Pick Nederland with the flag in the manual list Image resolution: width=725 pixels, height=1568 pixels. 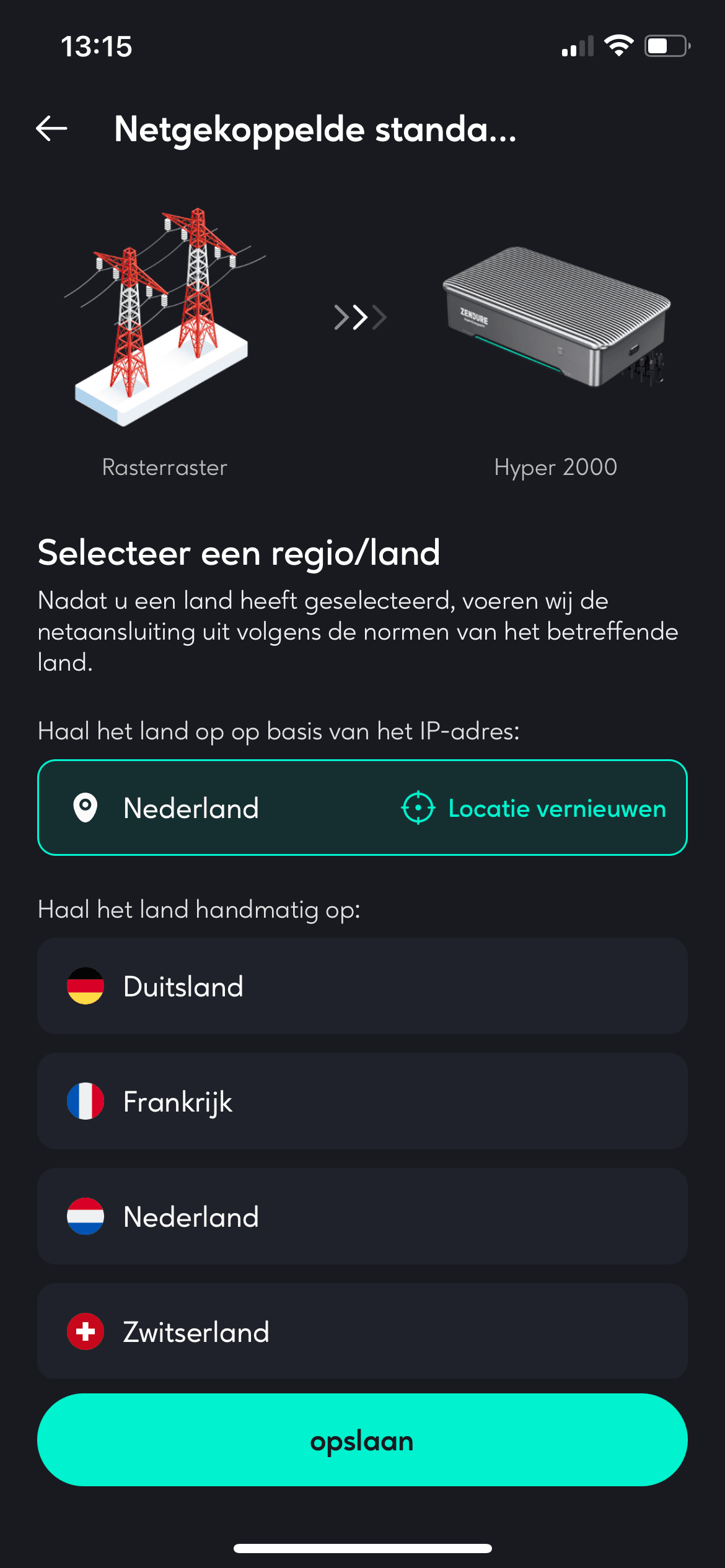coord(362,1216)
